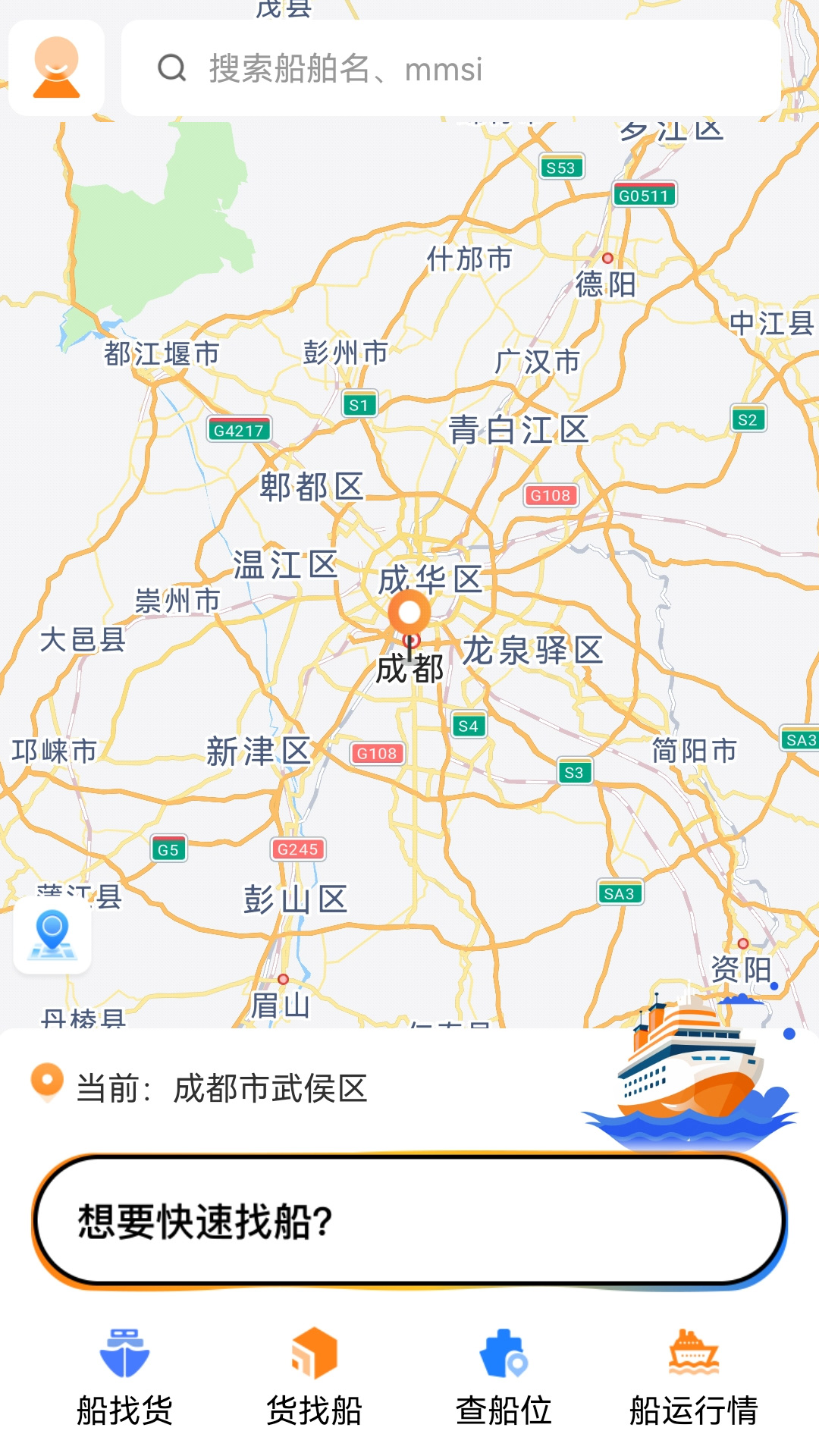Open the user profile avatar
Screen dimensions: 819x1456
[56, 68]
